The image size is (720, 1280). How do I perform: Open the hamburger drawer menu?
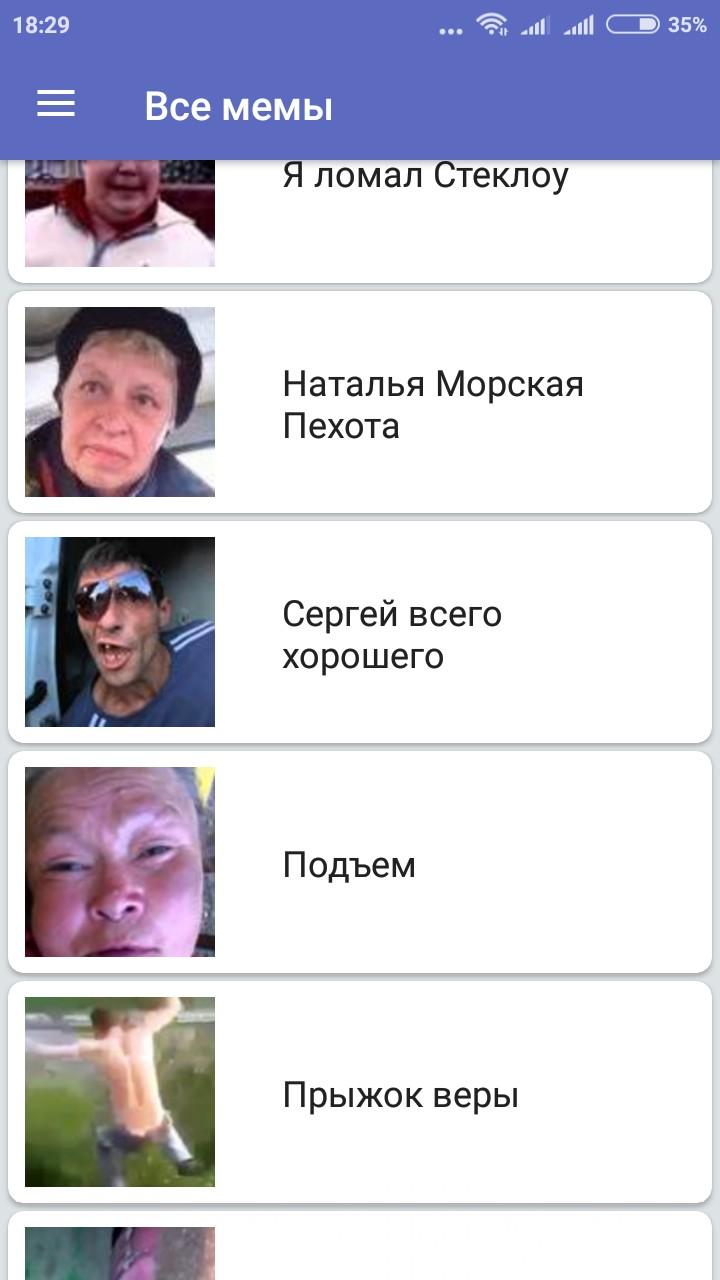coord(56,104)
